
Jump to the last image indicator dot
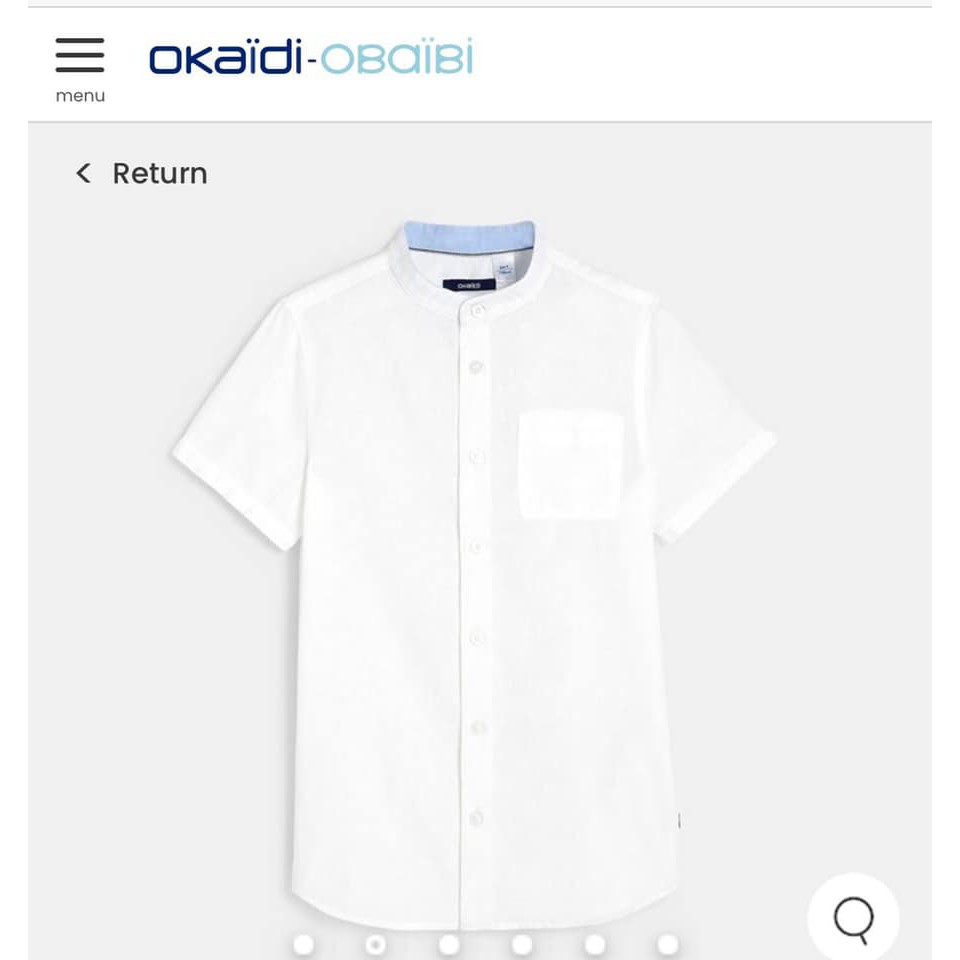668,944
